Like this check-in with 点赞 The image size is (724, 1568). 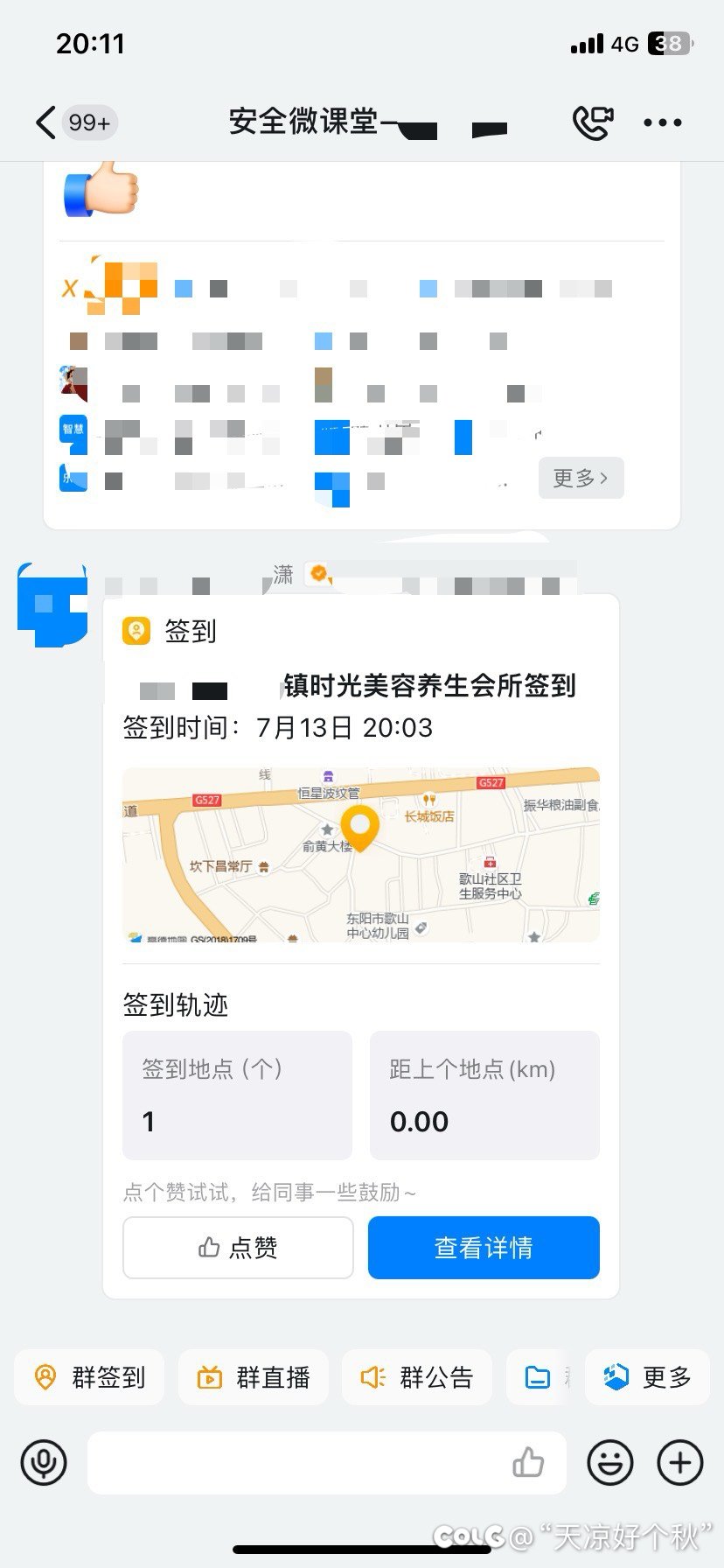click(238, 1247)
